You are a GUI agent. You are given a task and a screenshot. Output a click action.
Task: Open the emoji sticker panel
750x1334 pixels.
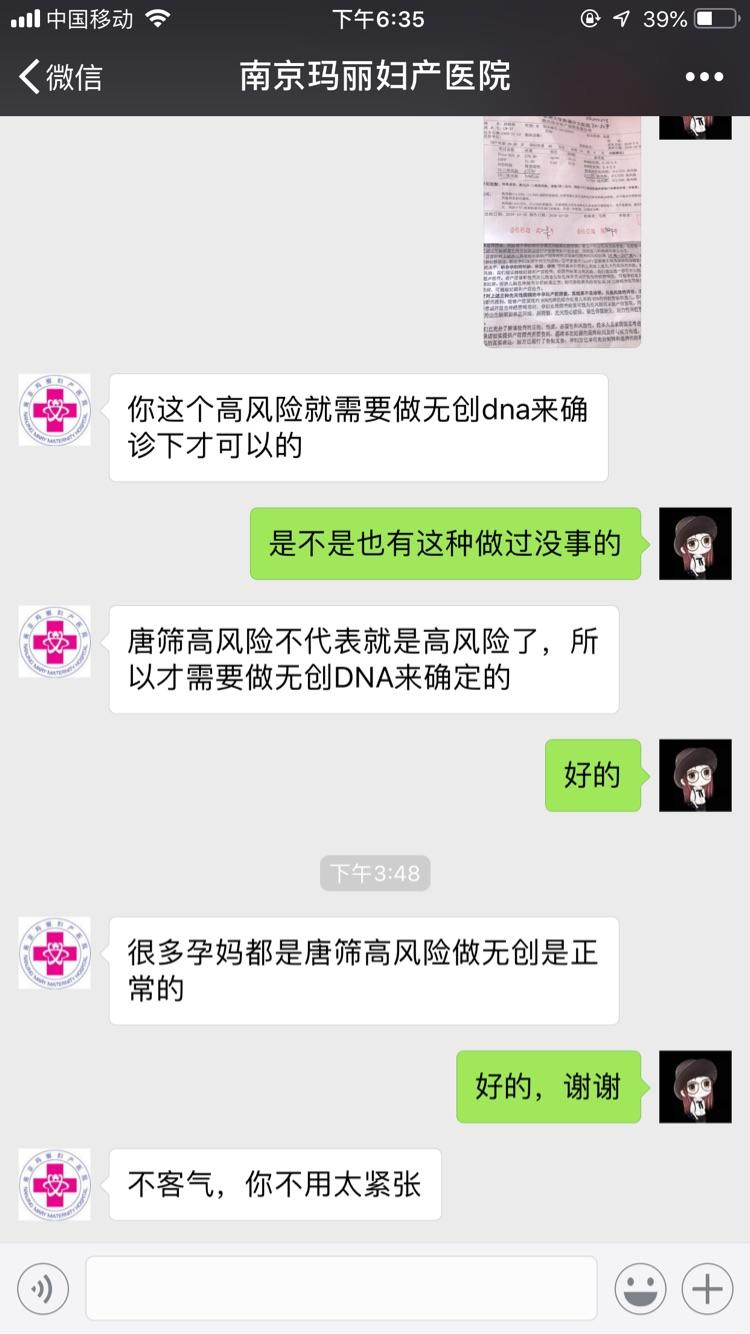[x=640, y=1289]
